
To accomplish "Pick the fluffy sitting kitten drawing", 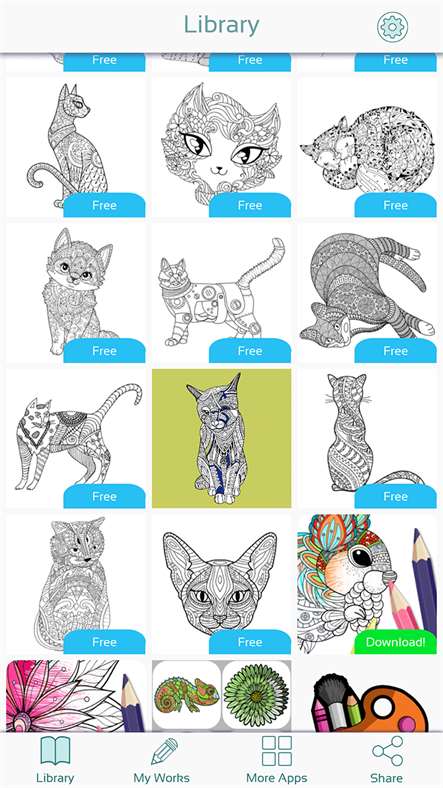I will click(76, 293).
